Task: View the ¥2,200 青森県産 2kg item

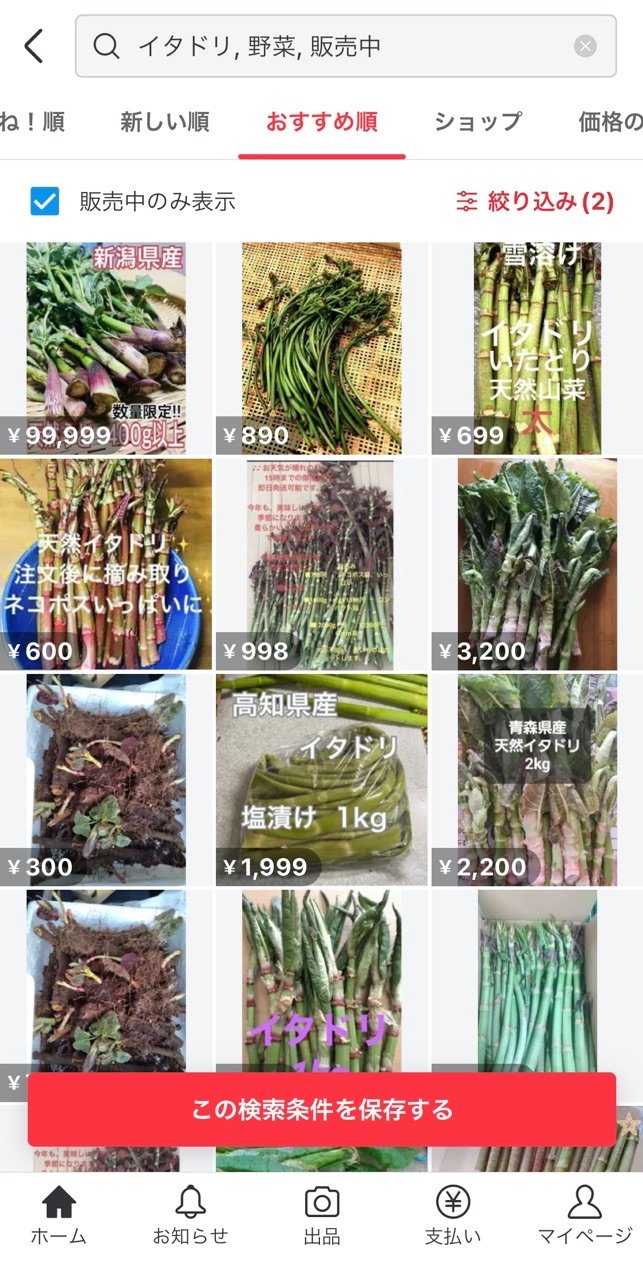Action: click(536, 780)
